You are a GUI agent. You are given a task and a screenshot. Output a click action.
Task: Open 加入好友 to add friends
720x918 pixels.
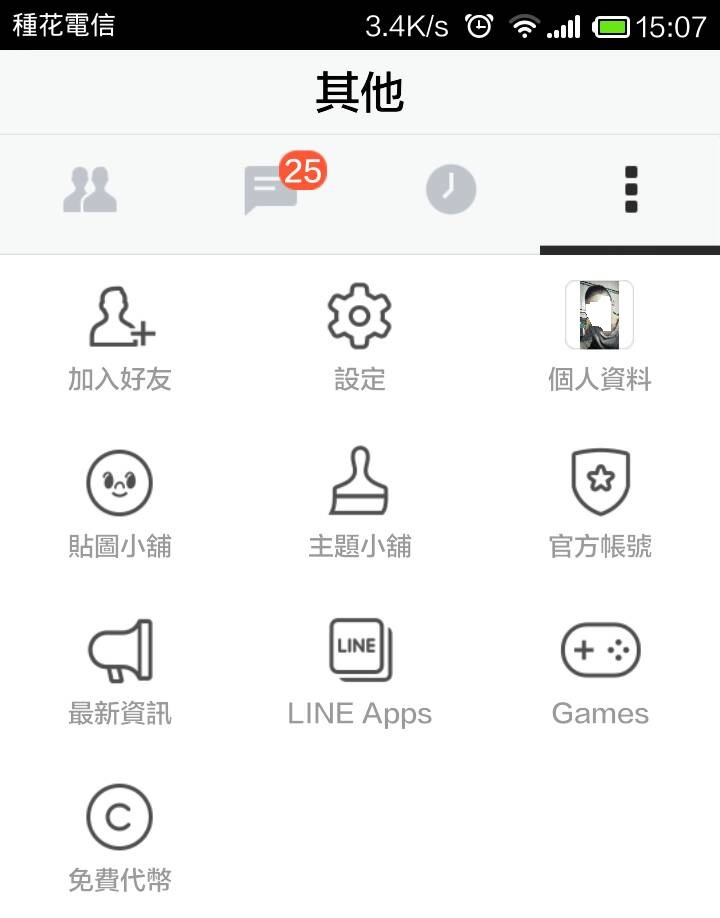120,337
